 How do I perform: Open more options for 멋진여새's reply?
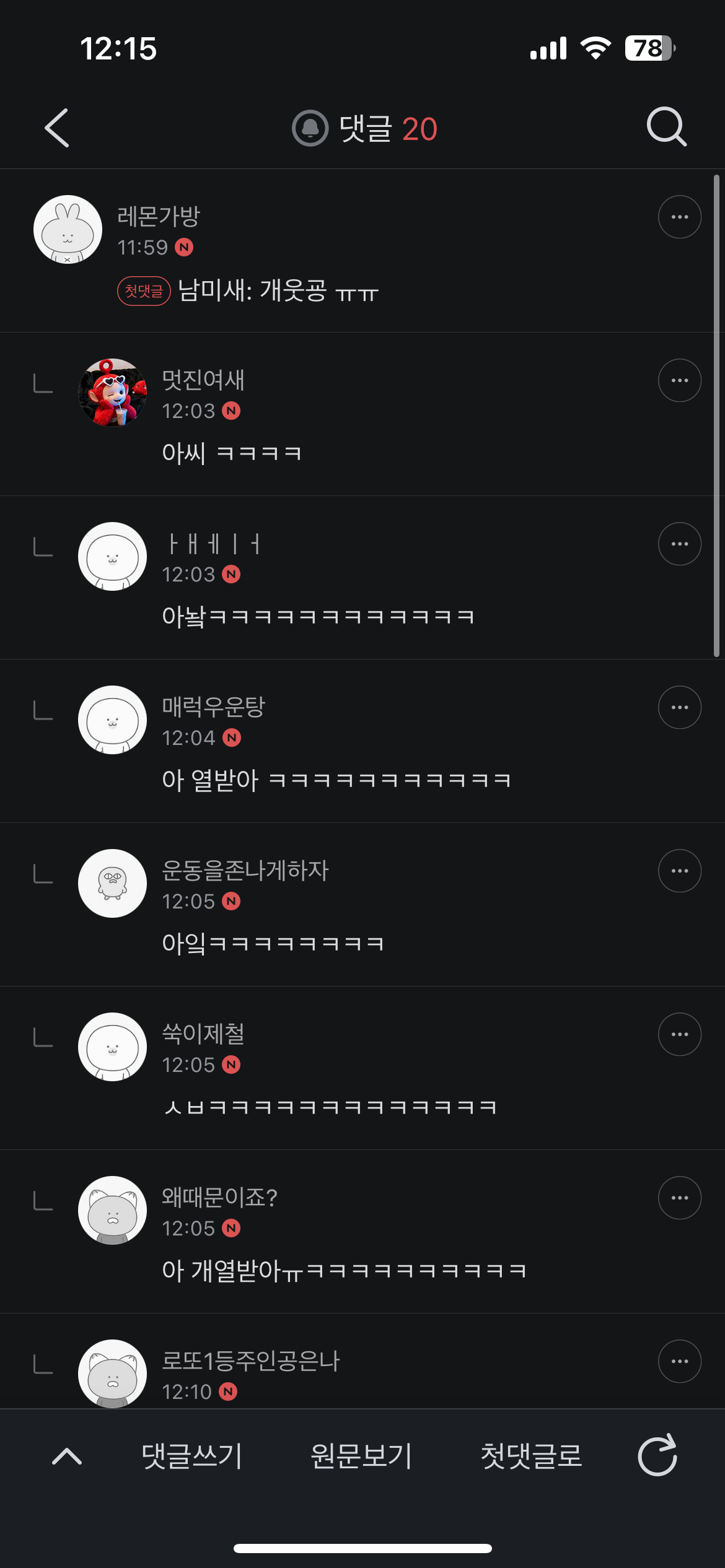tap(680, 380)
